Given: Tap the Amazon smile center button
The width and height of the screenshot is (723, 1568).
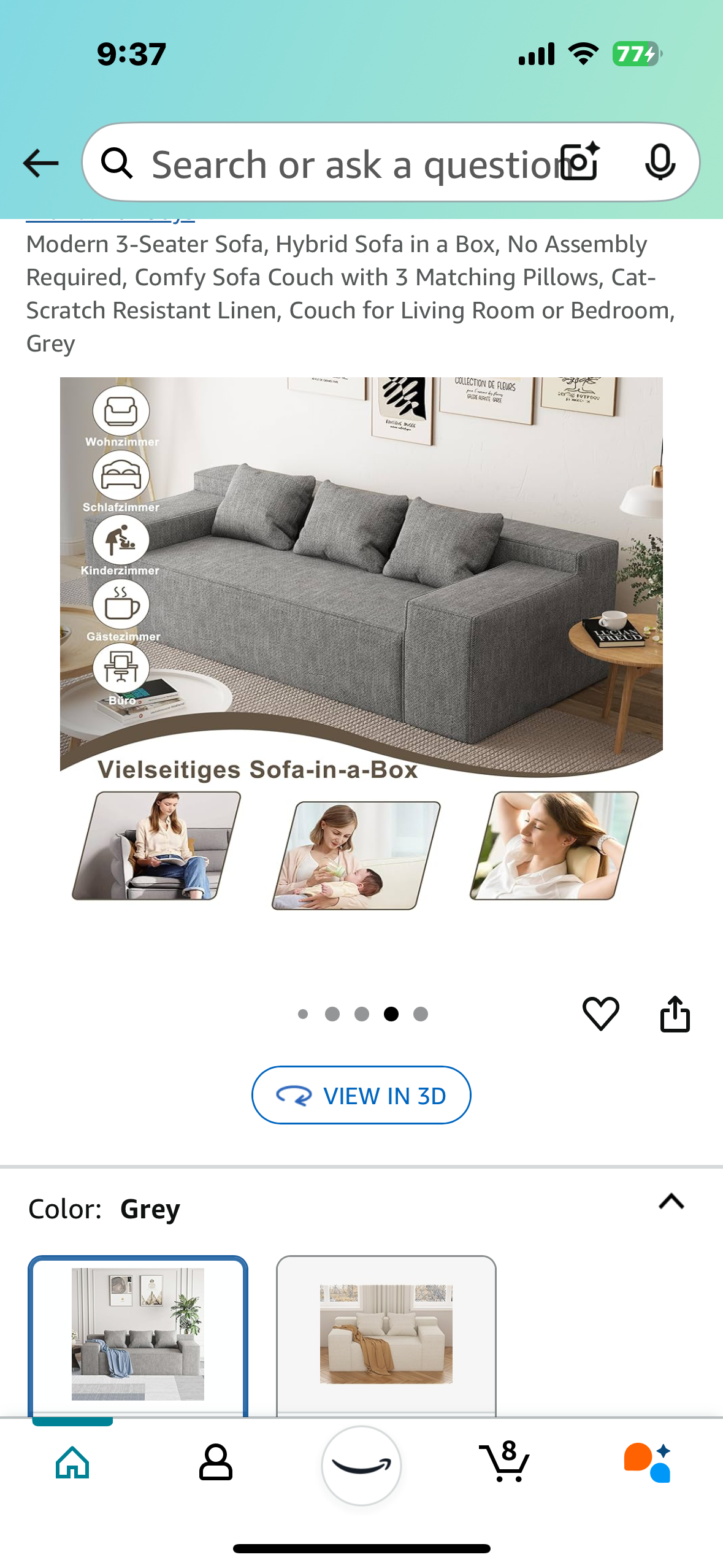Looking at the screenshot, I should point(361,1465).
